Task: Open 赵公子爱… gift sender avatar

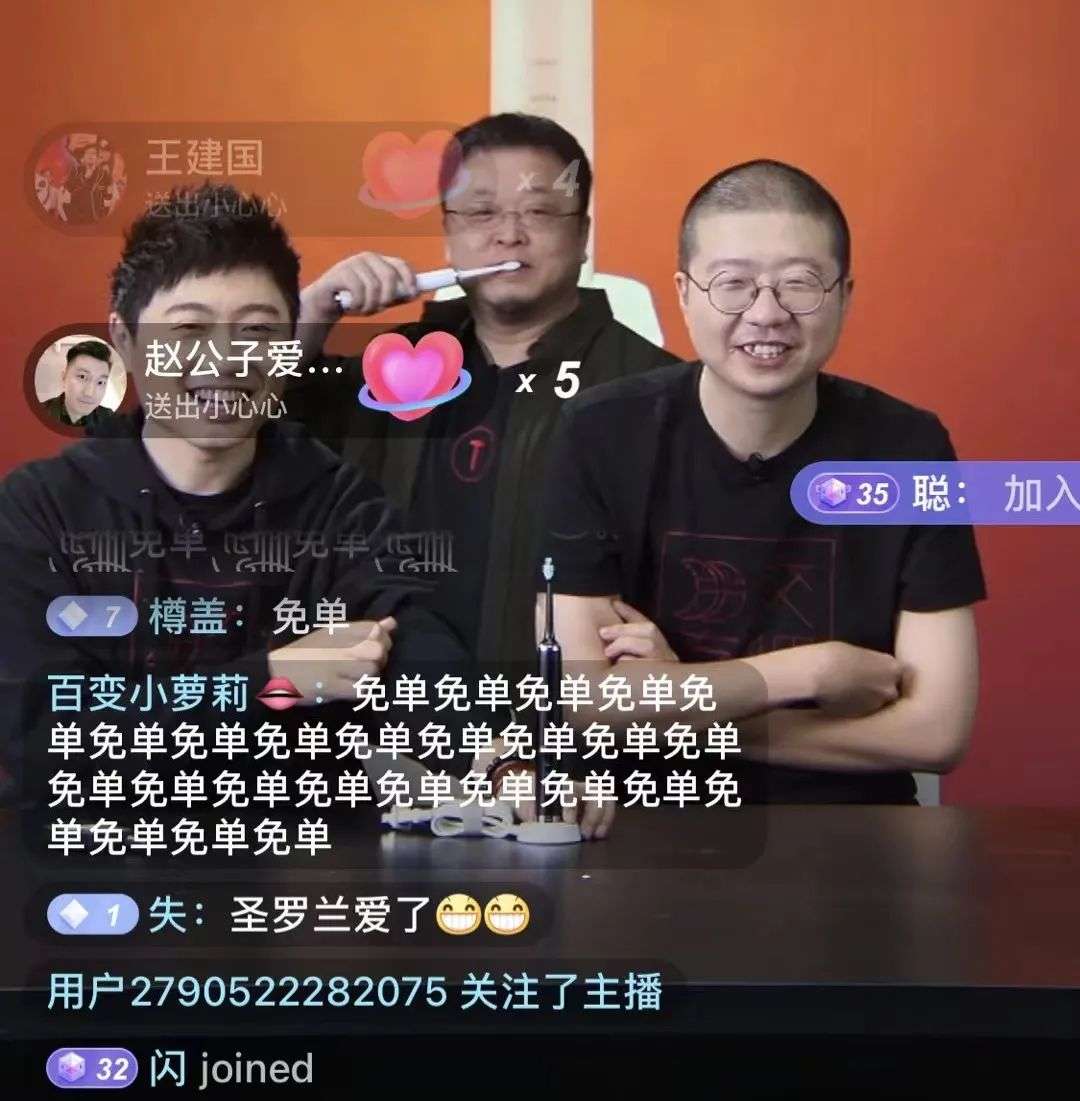Action: point(80,380)
